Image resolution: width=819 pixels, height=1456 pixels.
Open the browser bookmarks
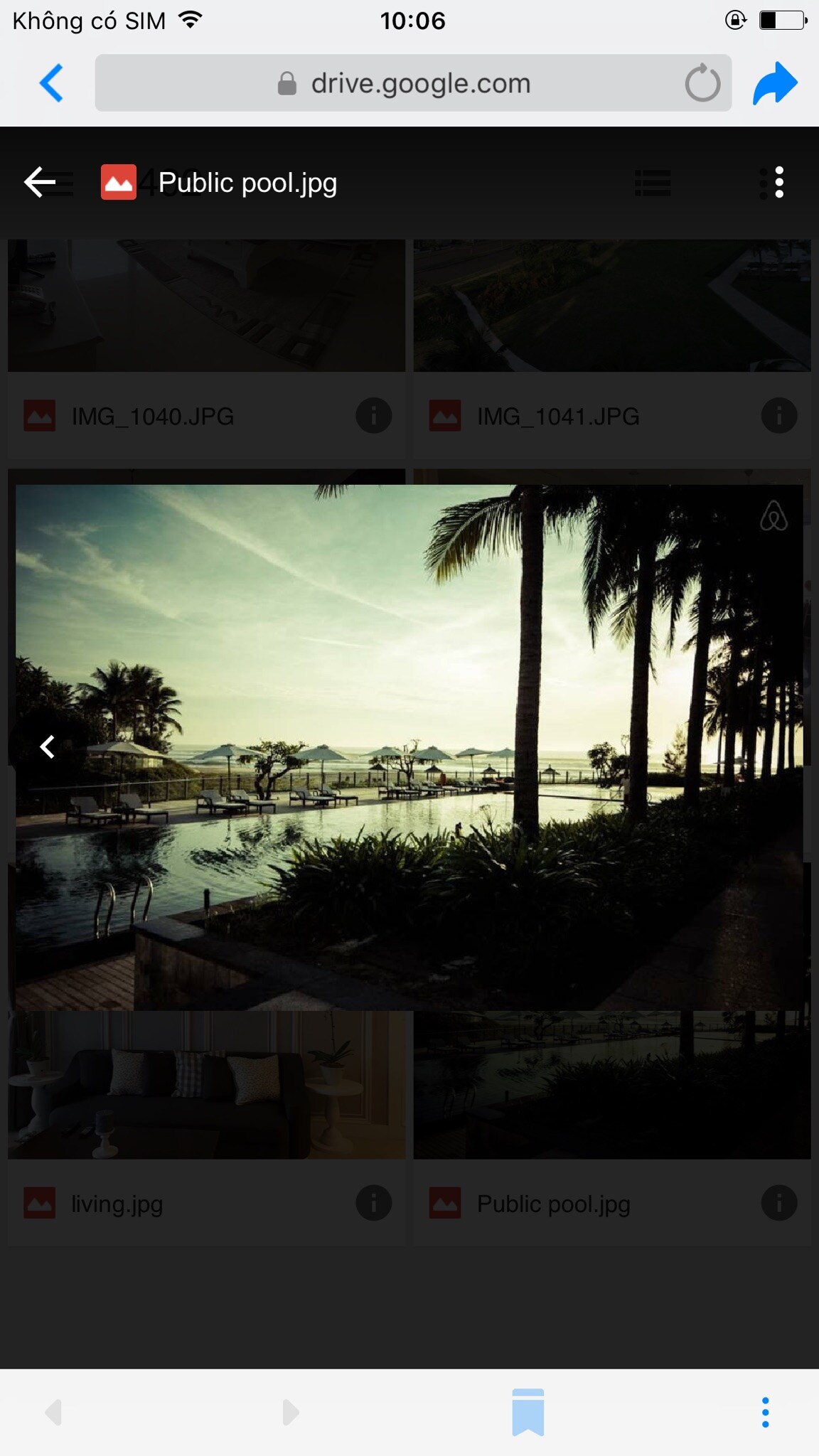click(528, 1412)
